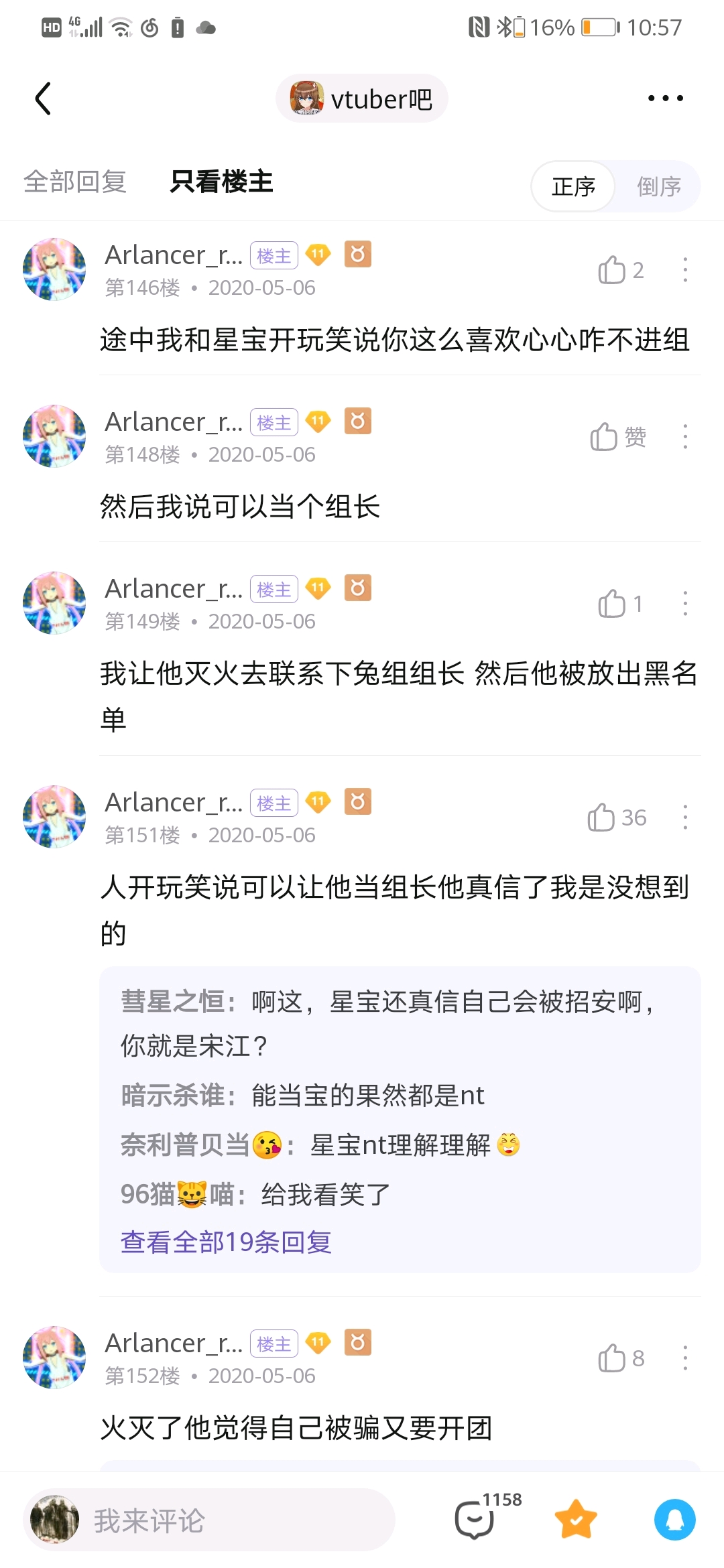724x1568 pixels.
Task: Switch to the 全部回复 tab
Action: (75, 182)
